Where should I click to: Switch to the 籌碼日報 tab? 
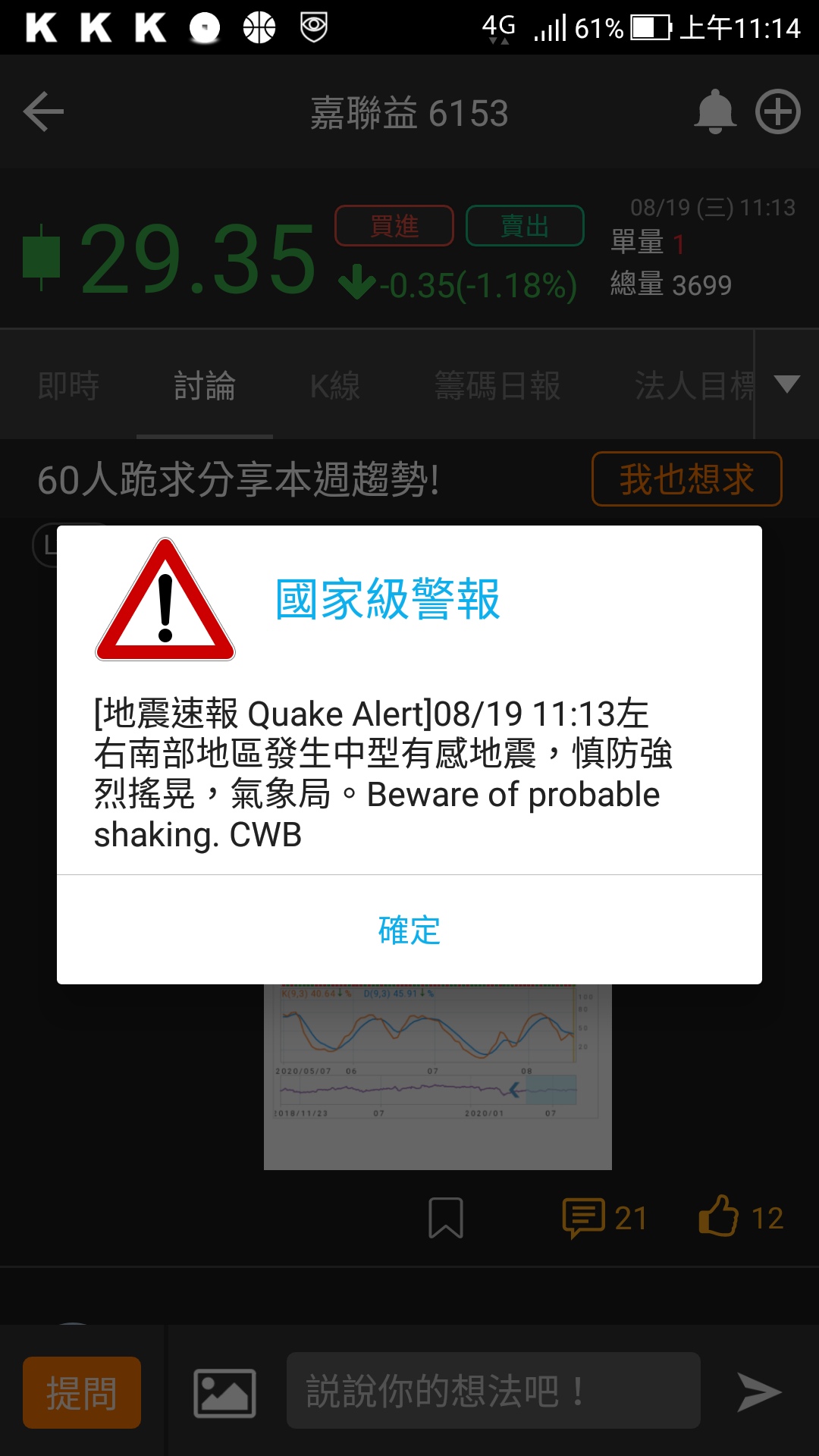(x=497, y=386)
